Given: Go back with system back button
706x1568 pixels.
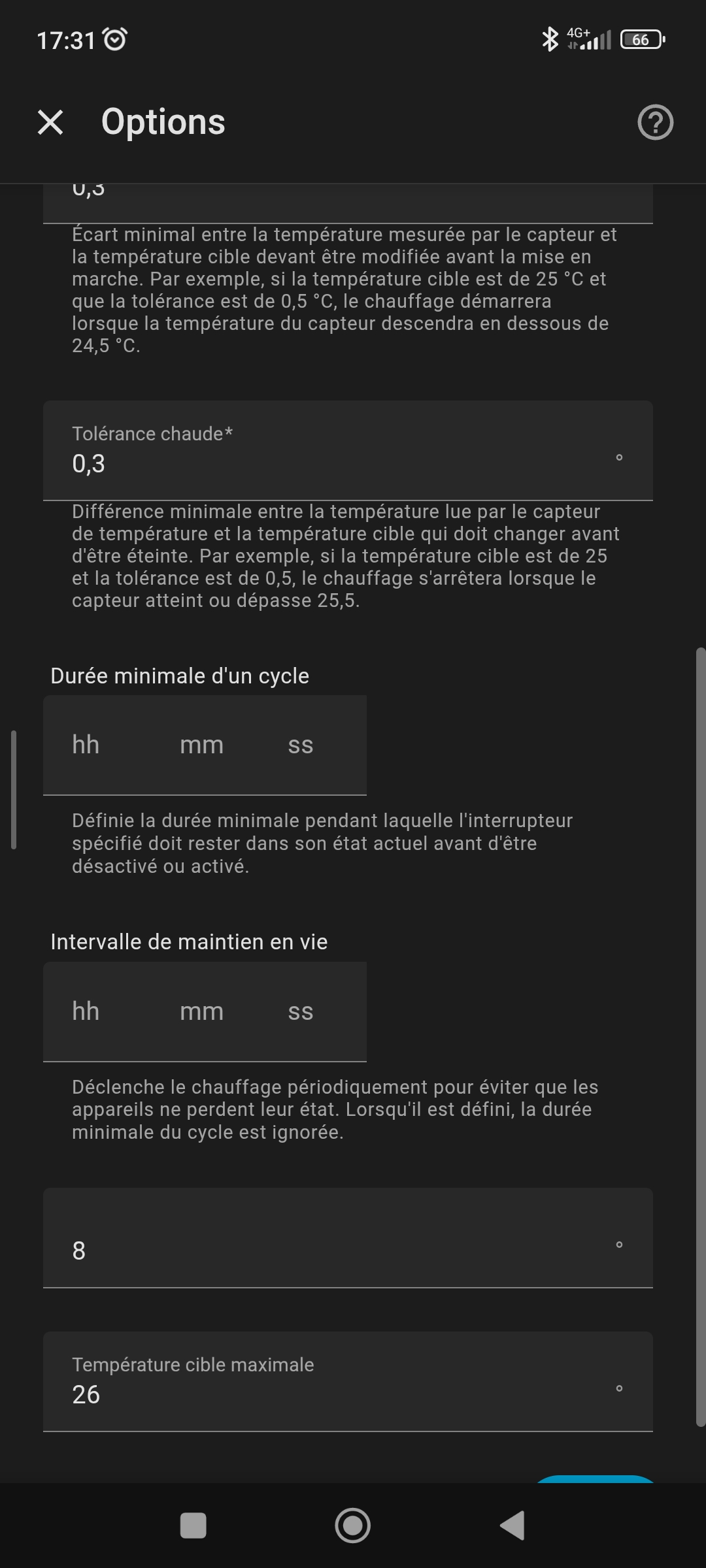Looking at the screenshot, I should click(513, 1526).
